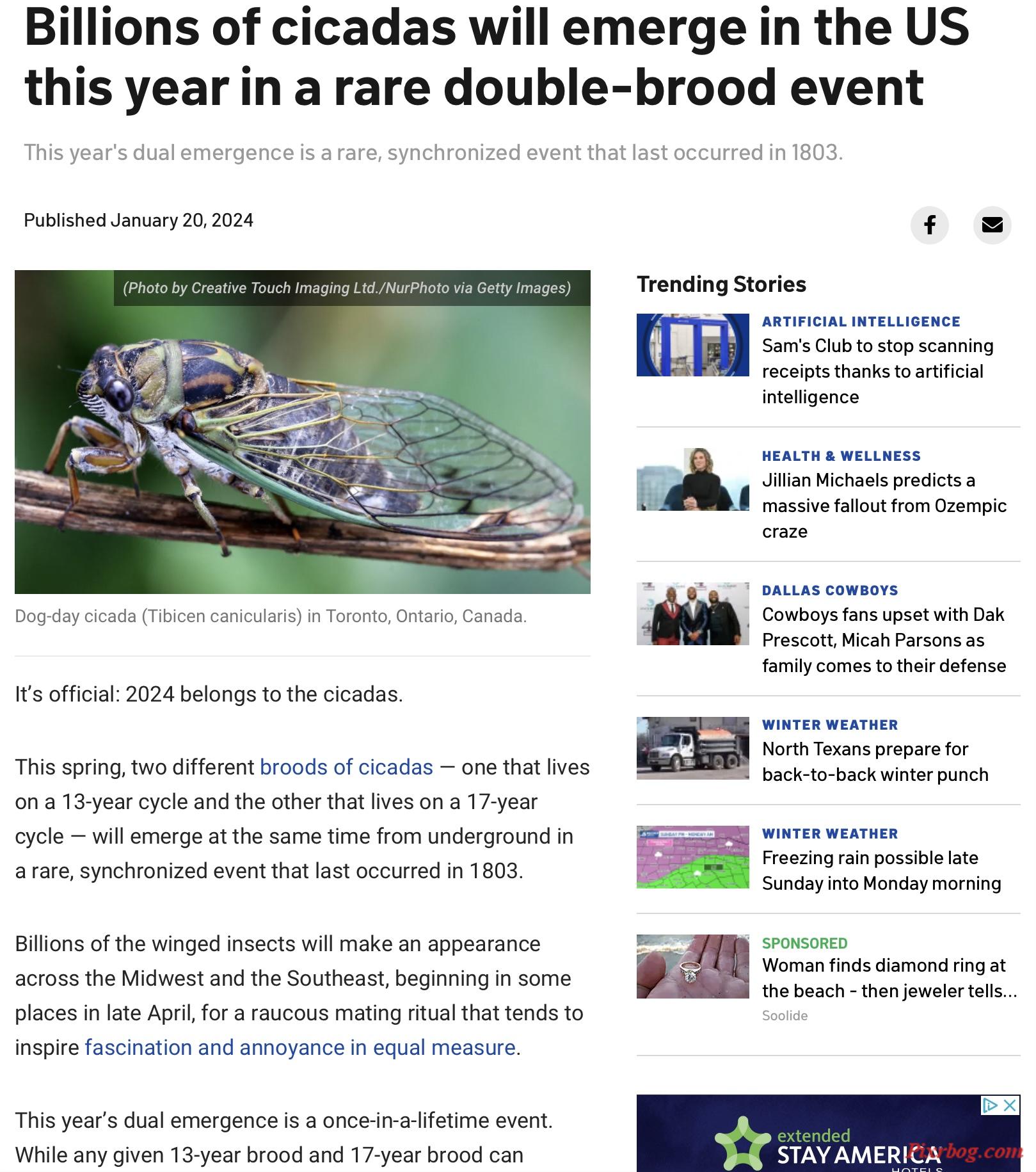The height and width of the screenshot is (1172, 1036).
Task: Open Sam's Club receipt scanning story
Action: [x=877, y=371]
